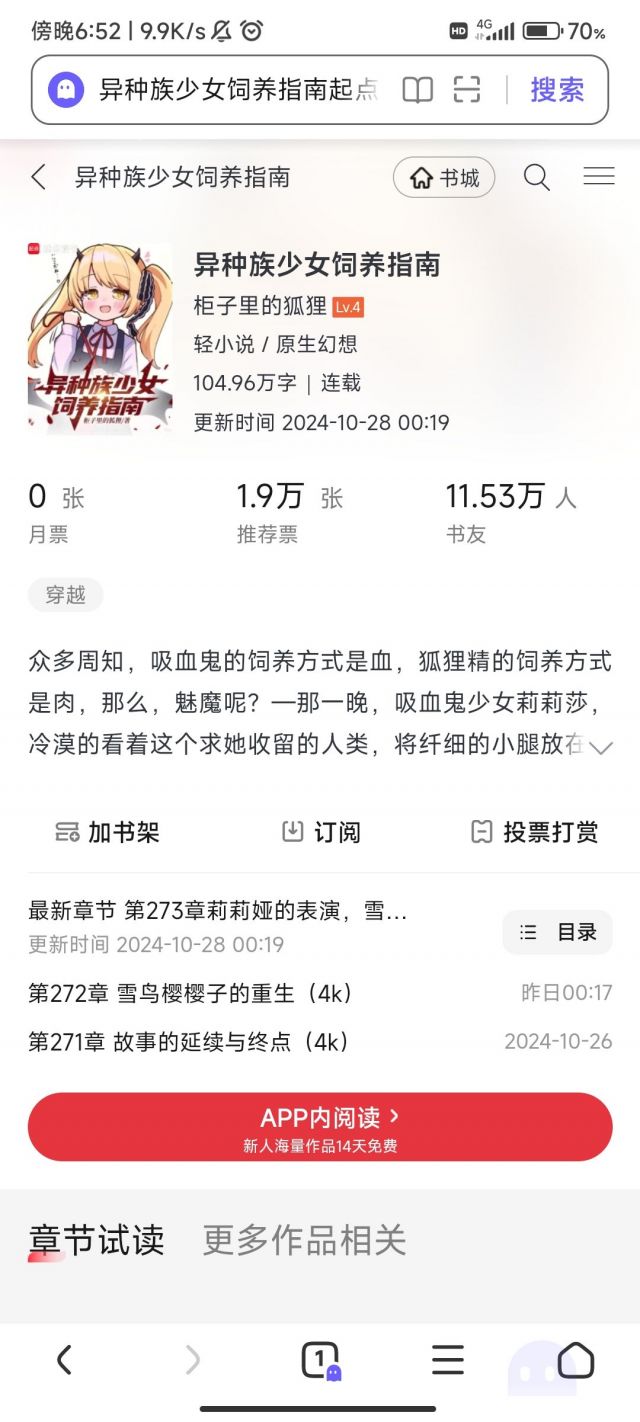
Task: Add this book to 加书架
Action: (x=108, y=832)
